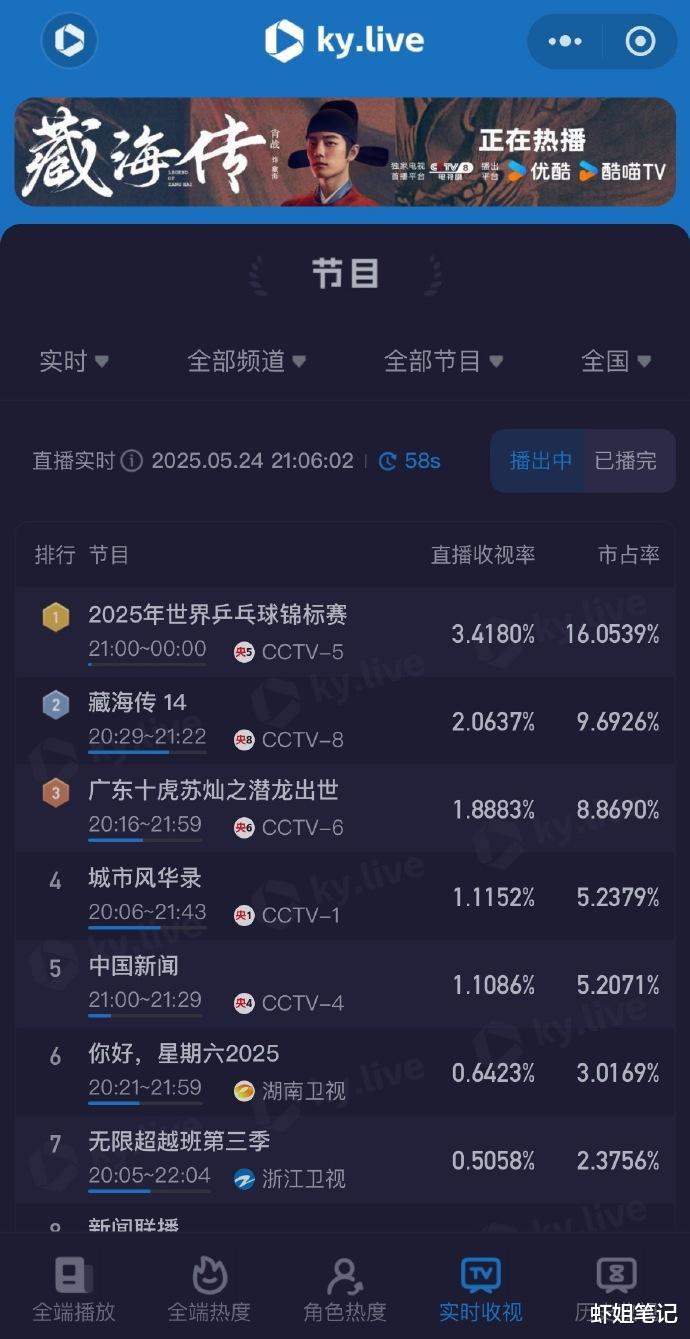Open 2025年世界乒乓球锦标赛 program row
The height and width of the screenshot is (1339, 690).
[x=345, y=633]
